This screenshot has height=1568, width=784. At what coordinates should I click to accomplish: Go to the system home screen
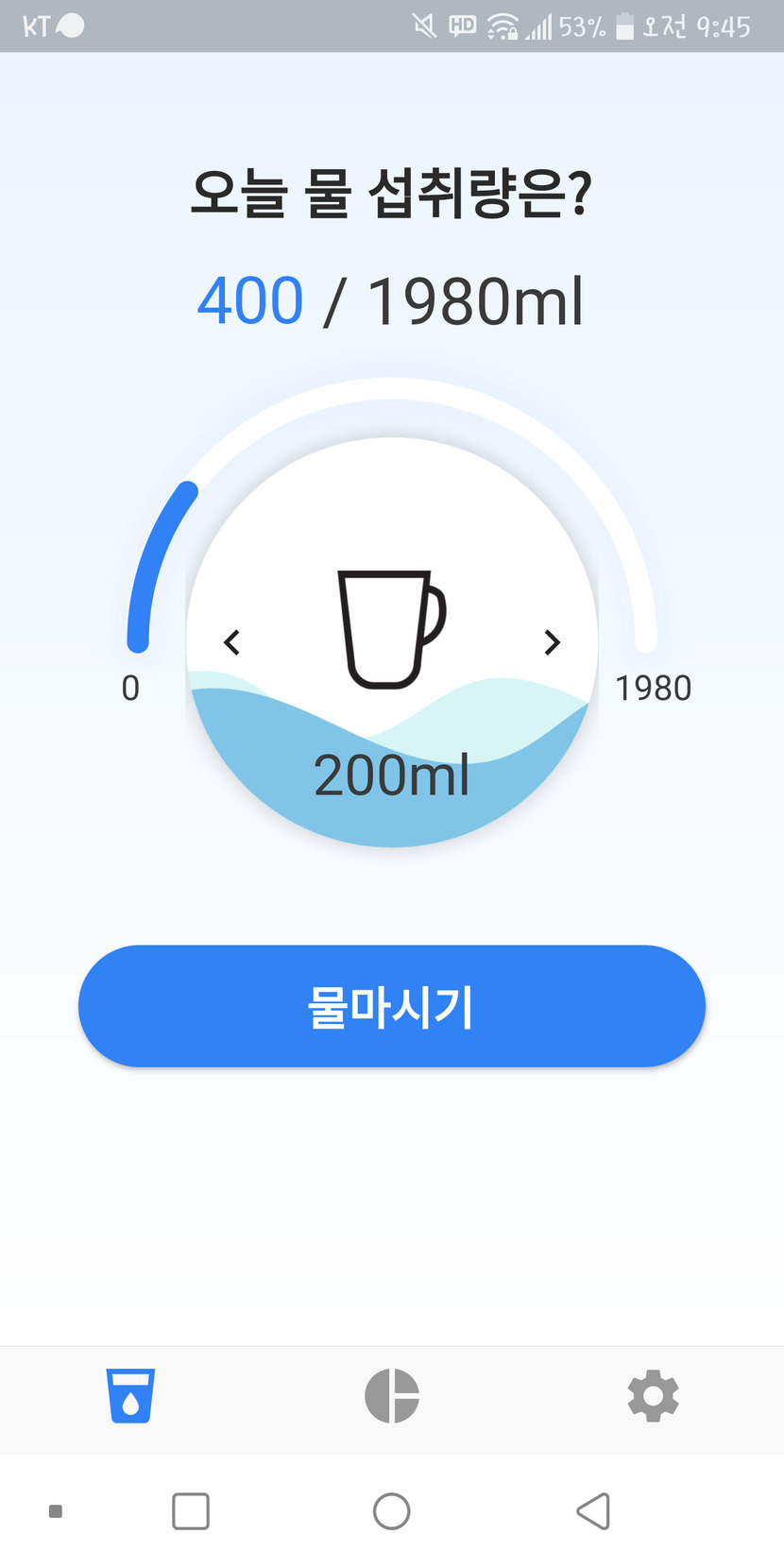[392, 1511]
